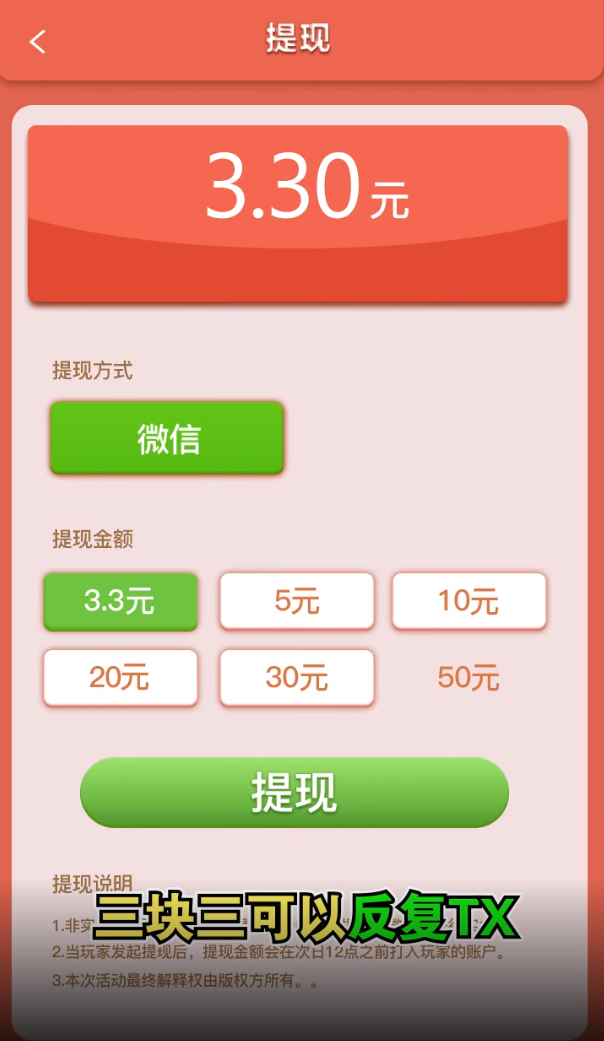Choose the 5元 withdrawal amount

[297, 601]
